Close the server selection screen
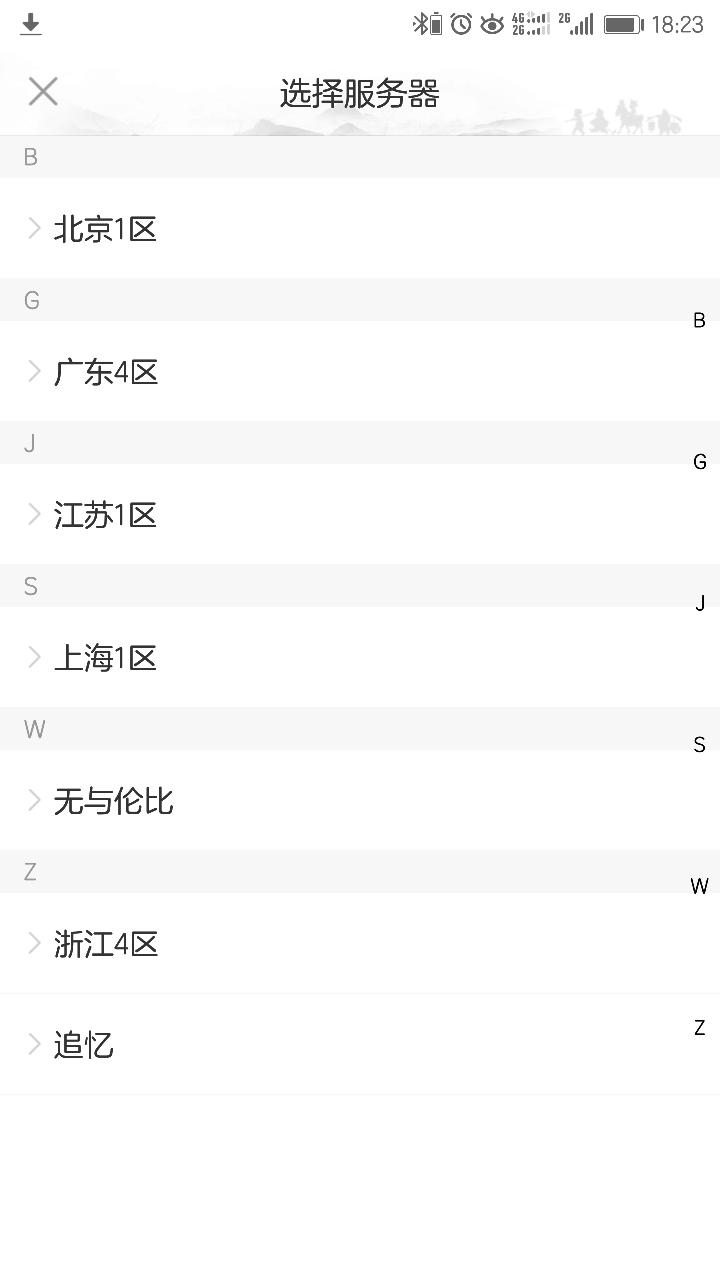This screenshot has width=720, height=1280. [x=43, y=92]
